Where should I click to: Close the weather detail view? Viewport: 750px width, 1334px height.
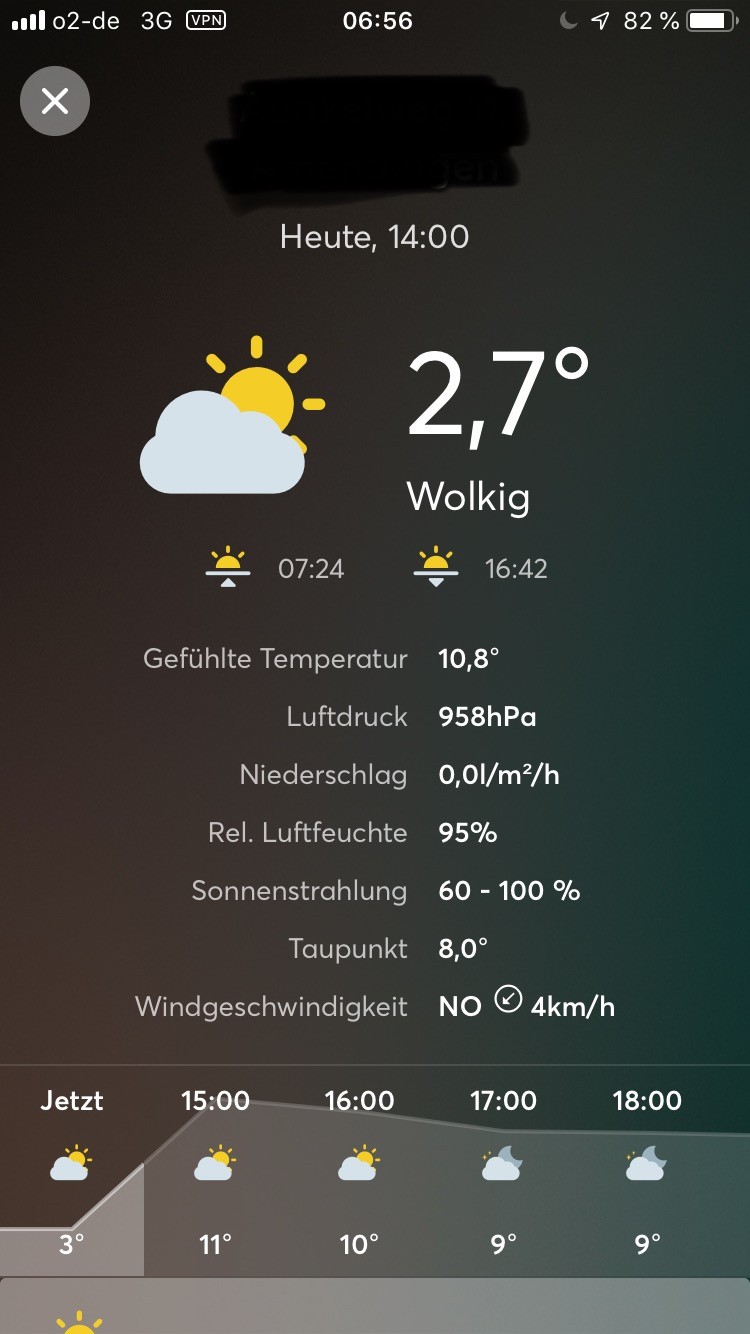point(55,100)
